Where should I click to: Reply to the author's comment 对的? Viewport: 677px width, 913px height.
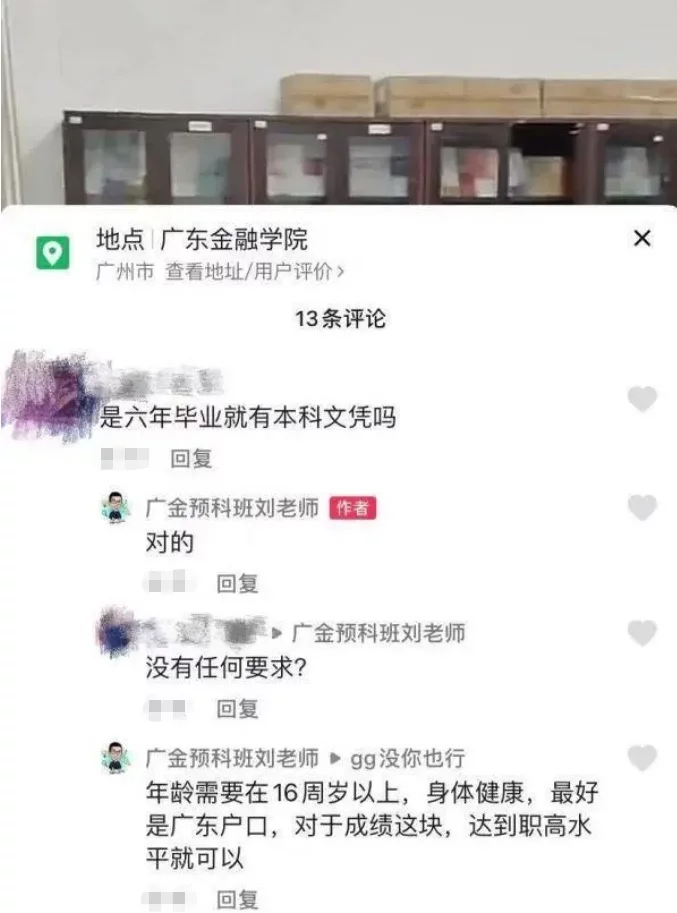point(238,583)
